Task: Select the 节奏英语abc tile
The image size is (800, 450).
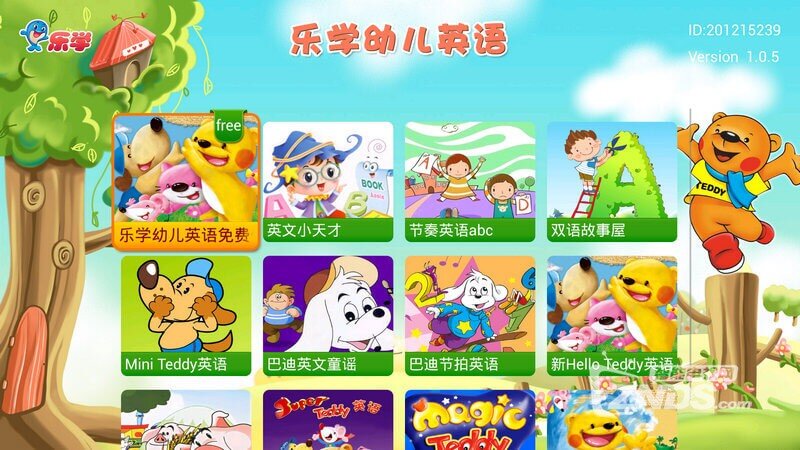Action: (470, 182)
